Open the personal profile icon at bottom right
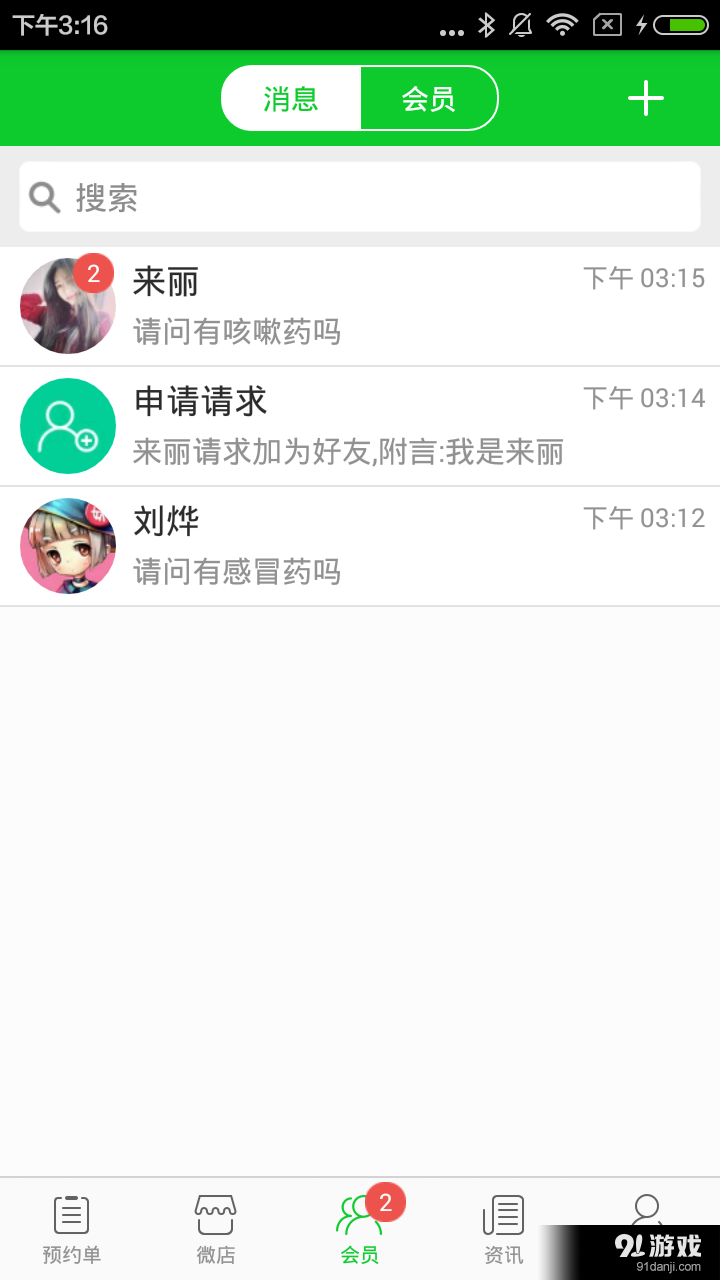 [648, 1215]
